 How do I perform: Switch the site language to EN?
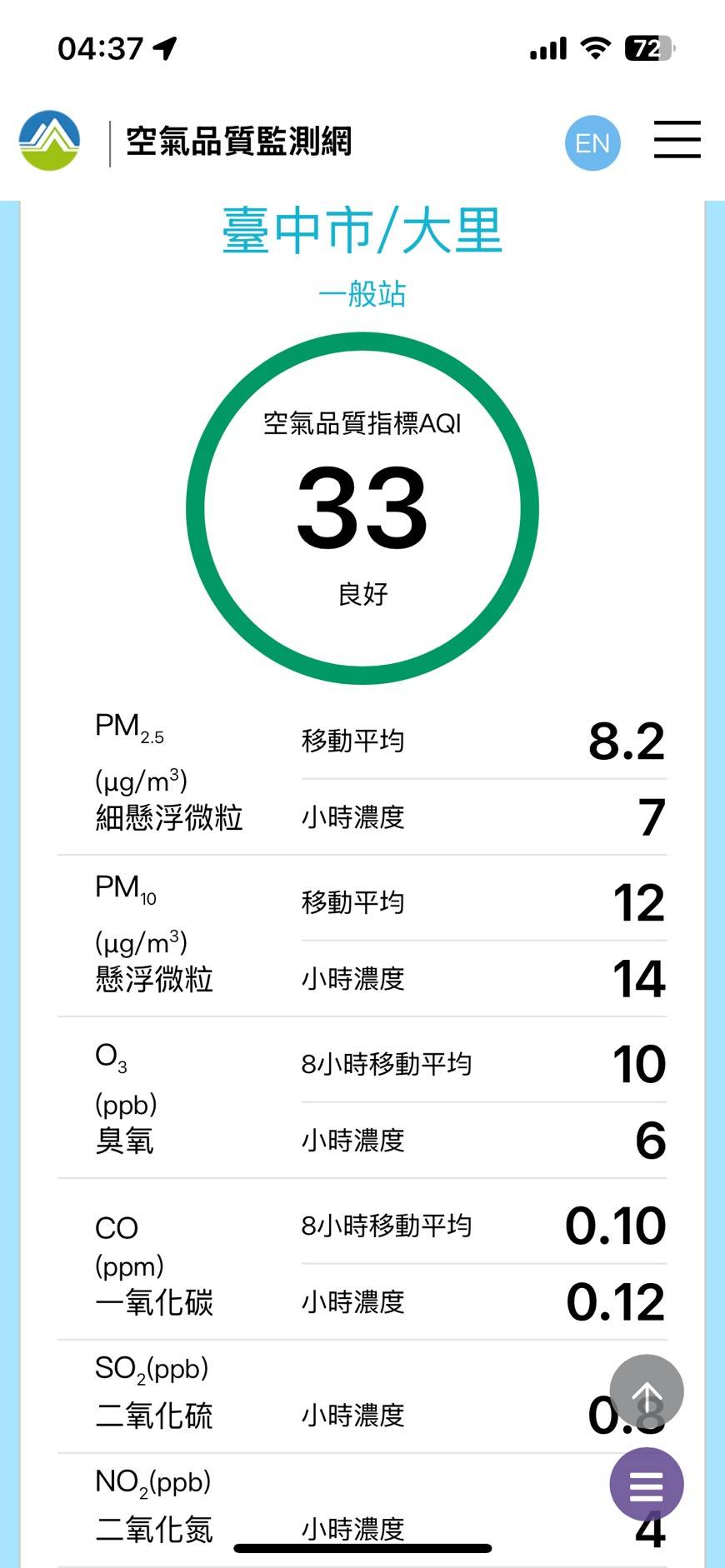tap(592, 143)
